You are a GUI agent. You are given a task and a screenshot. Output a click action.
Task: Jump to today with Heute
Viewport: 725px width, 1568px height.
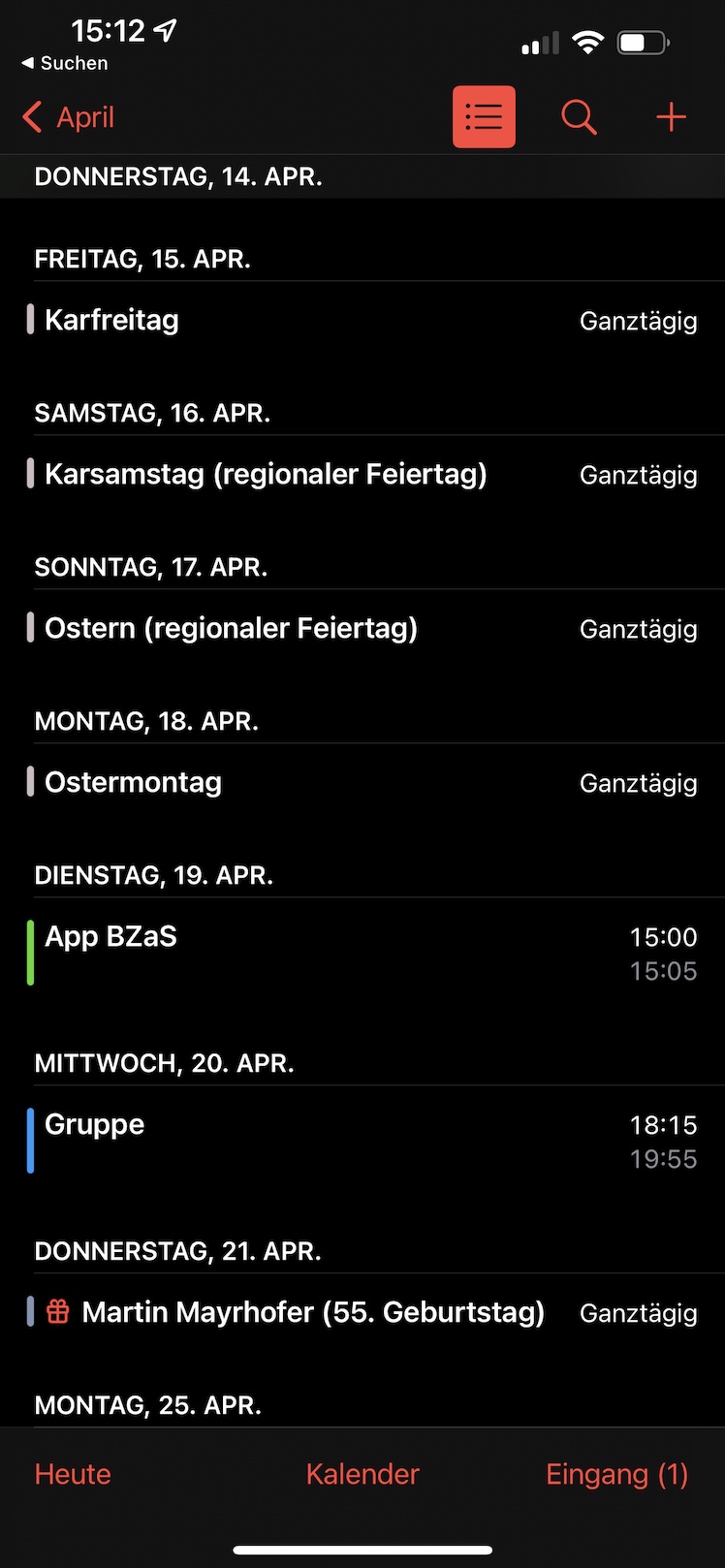pos(73,1474)
